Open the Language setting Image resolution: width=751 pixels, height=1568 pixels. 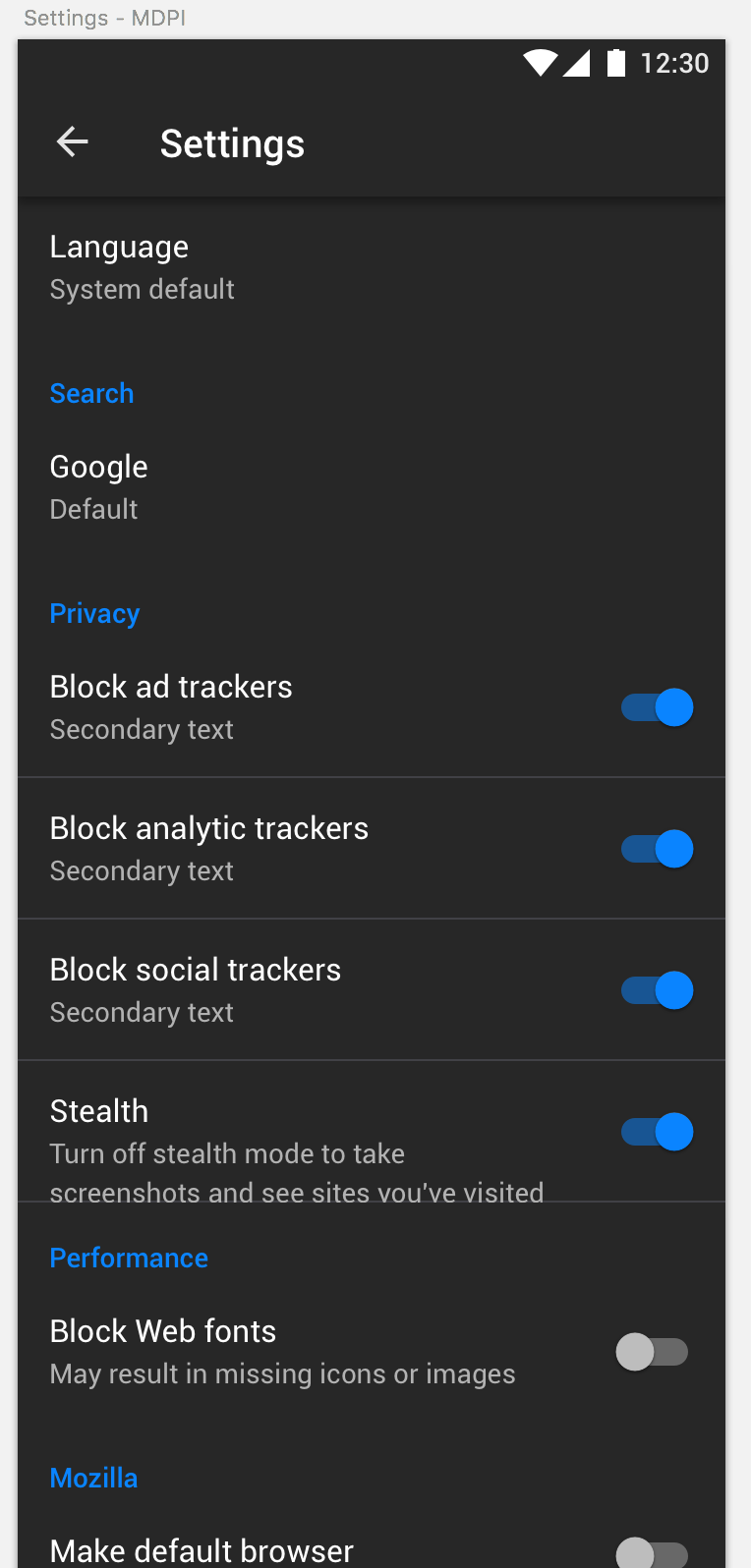[x=372, y=267]
